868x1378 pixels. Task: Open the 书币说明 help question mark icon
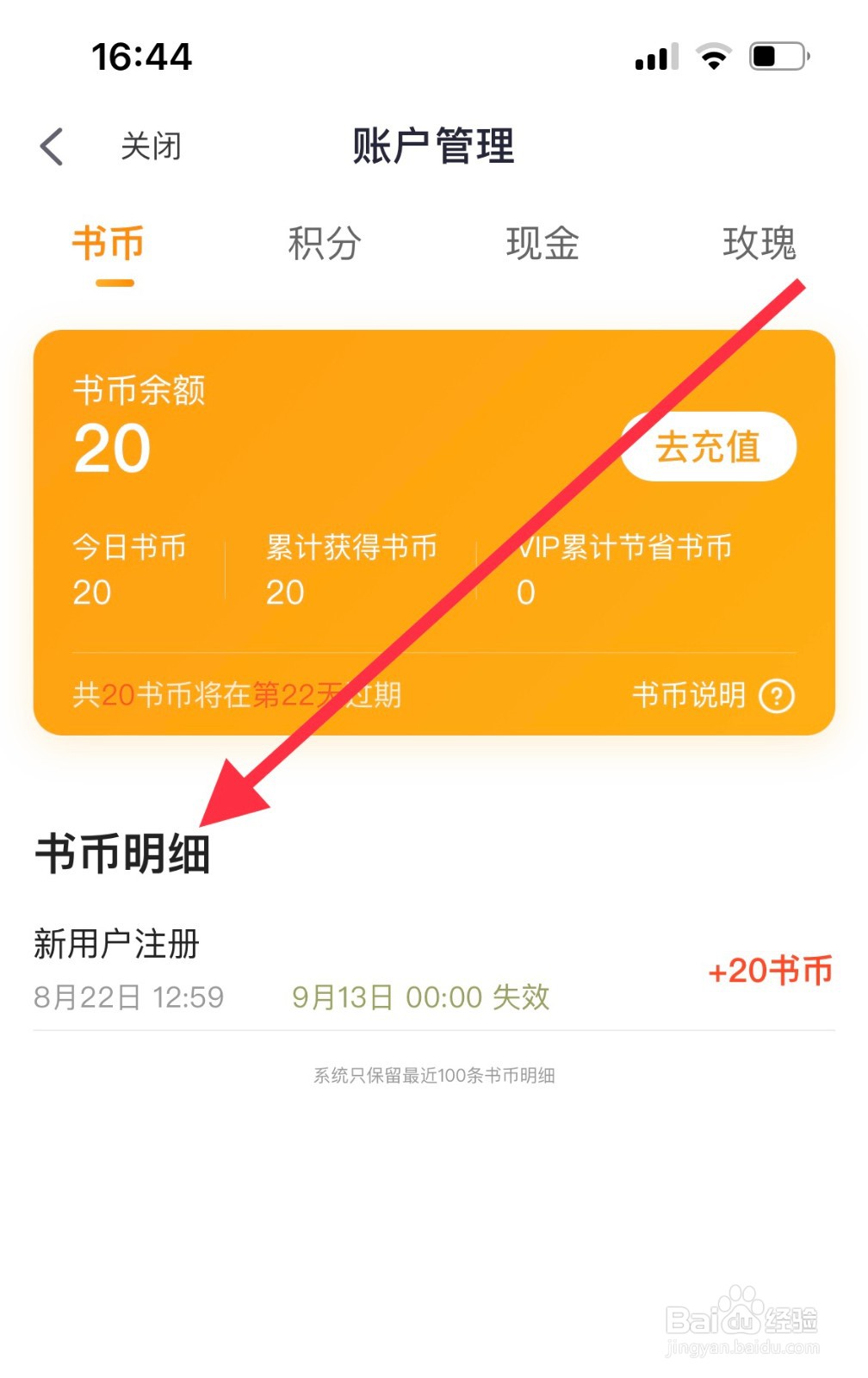coord(776,694)
